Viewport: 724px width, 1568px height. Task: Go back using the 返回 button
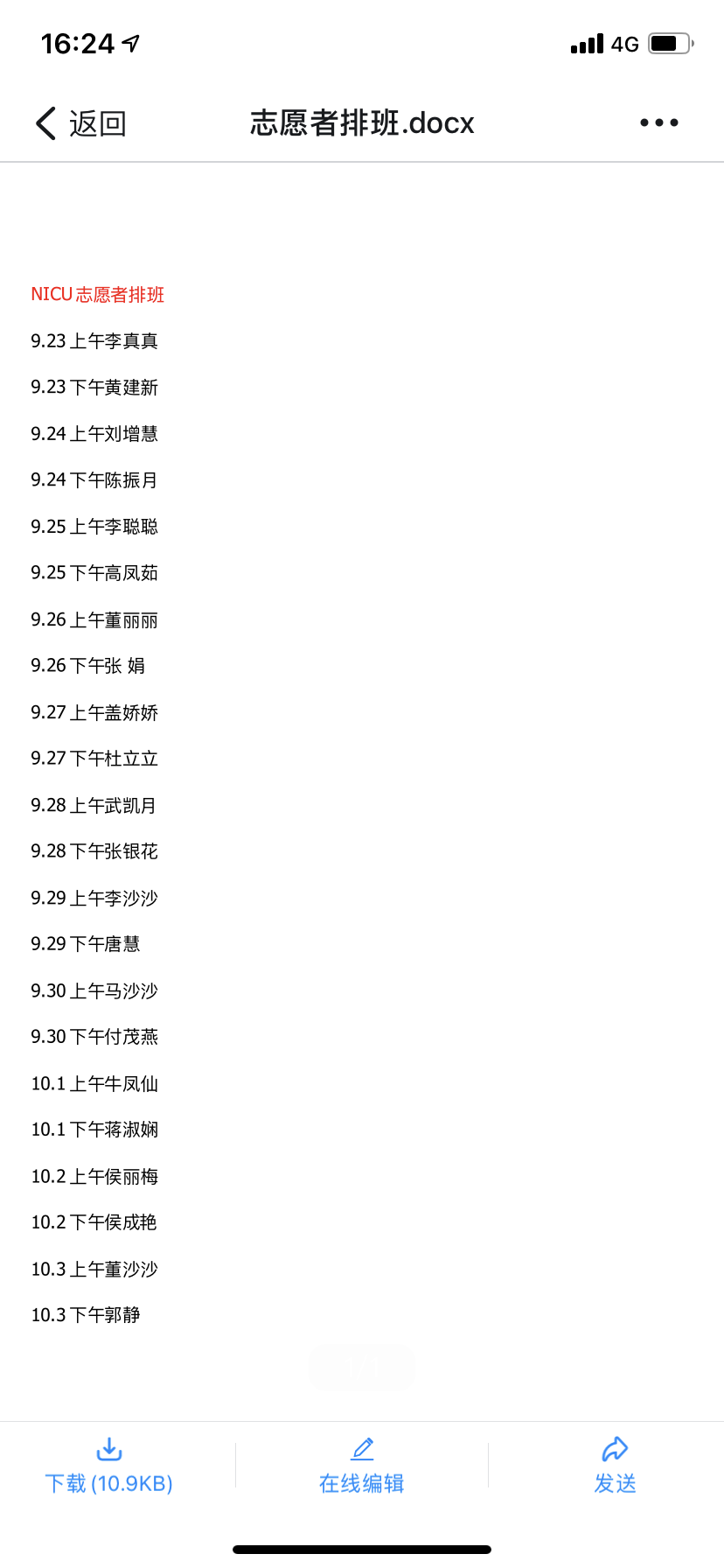81,123
